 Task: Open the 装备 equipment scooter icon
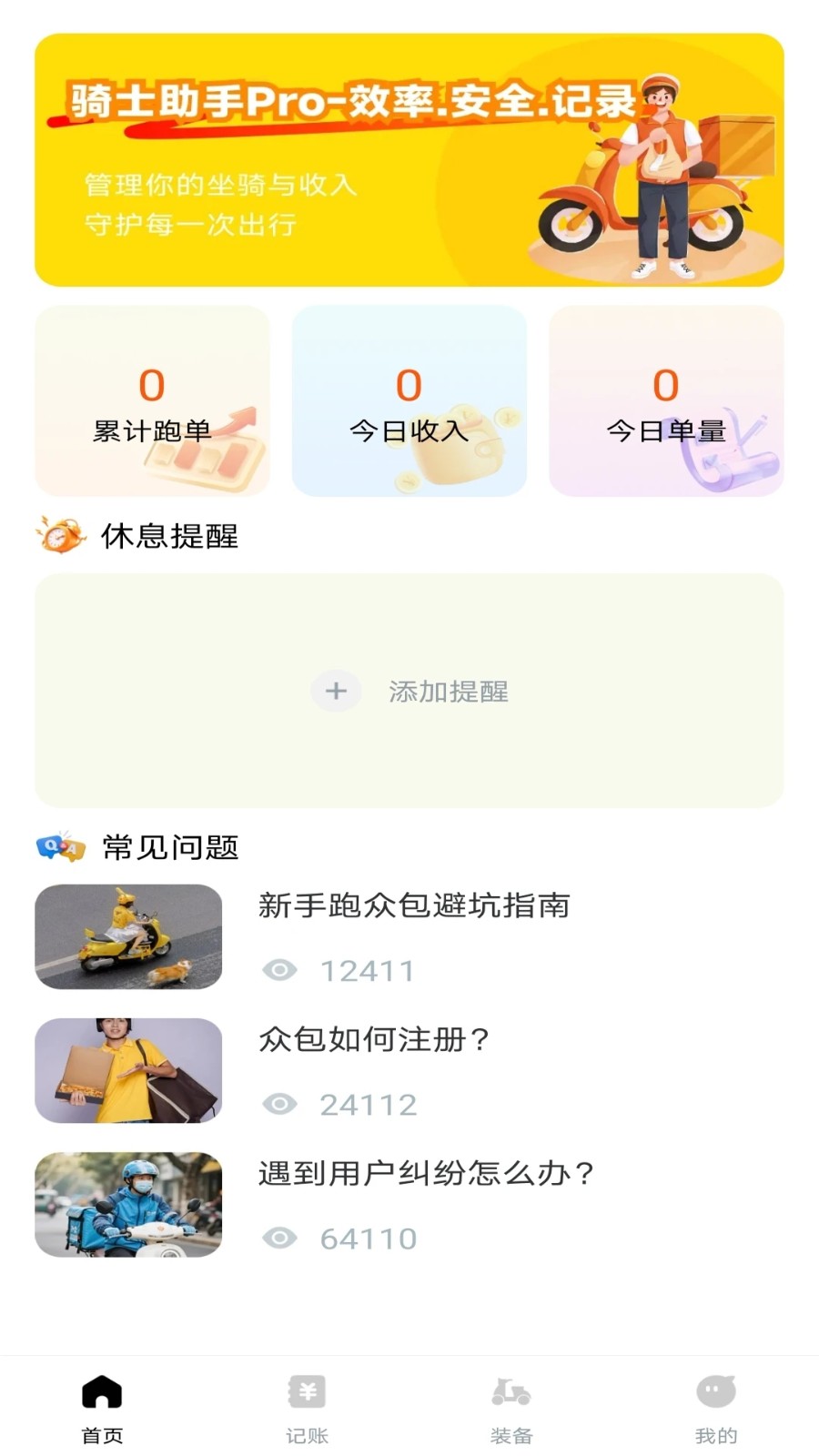(511, 1390)
